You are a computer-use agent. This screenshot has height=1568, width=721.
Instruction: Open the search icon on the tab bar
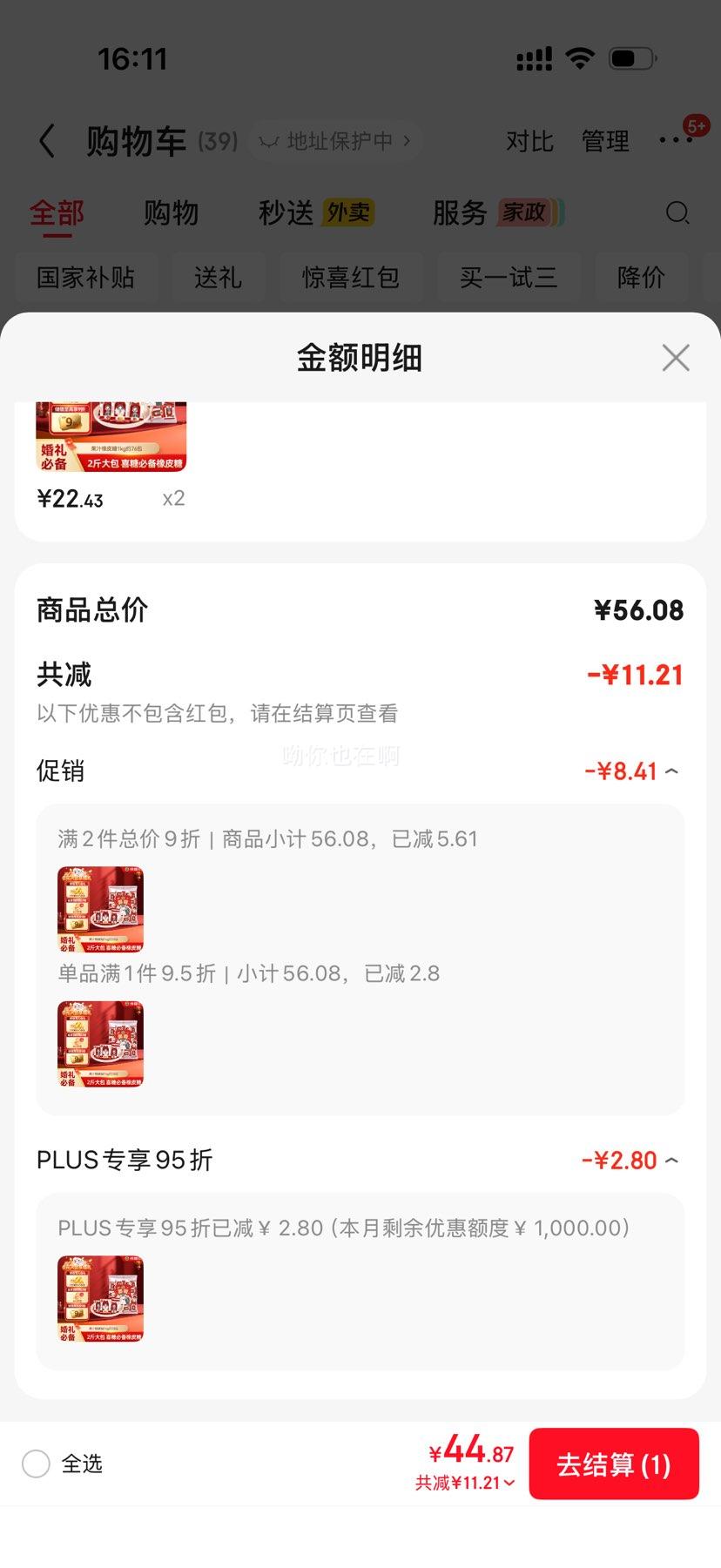(678, 213)
